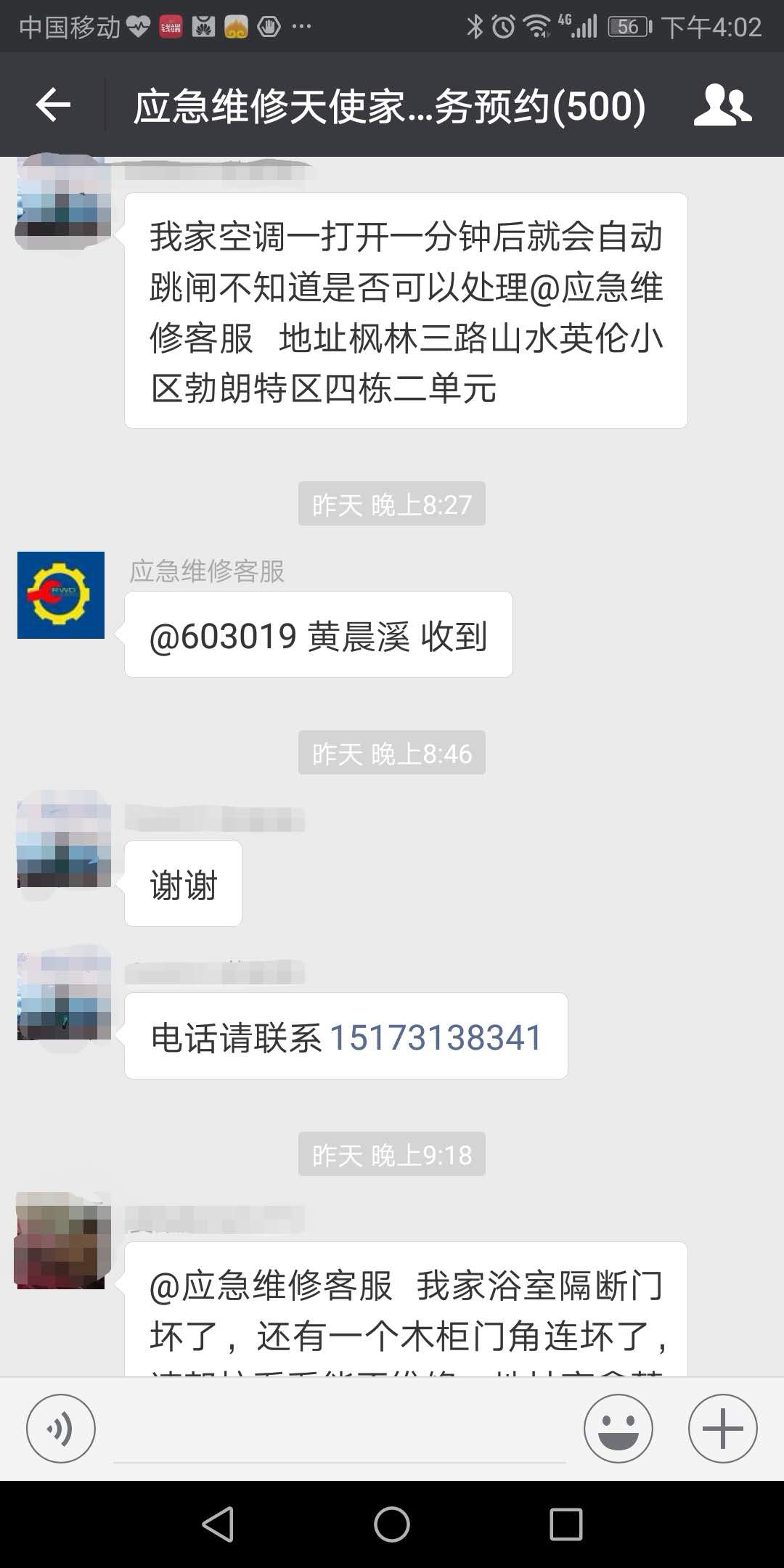Tap system home button

coord(392,1524)
